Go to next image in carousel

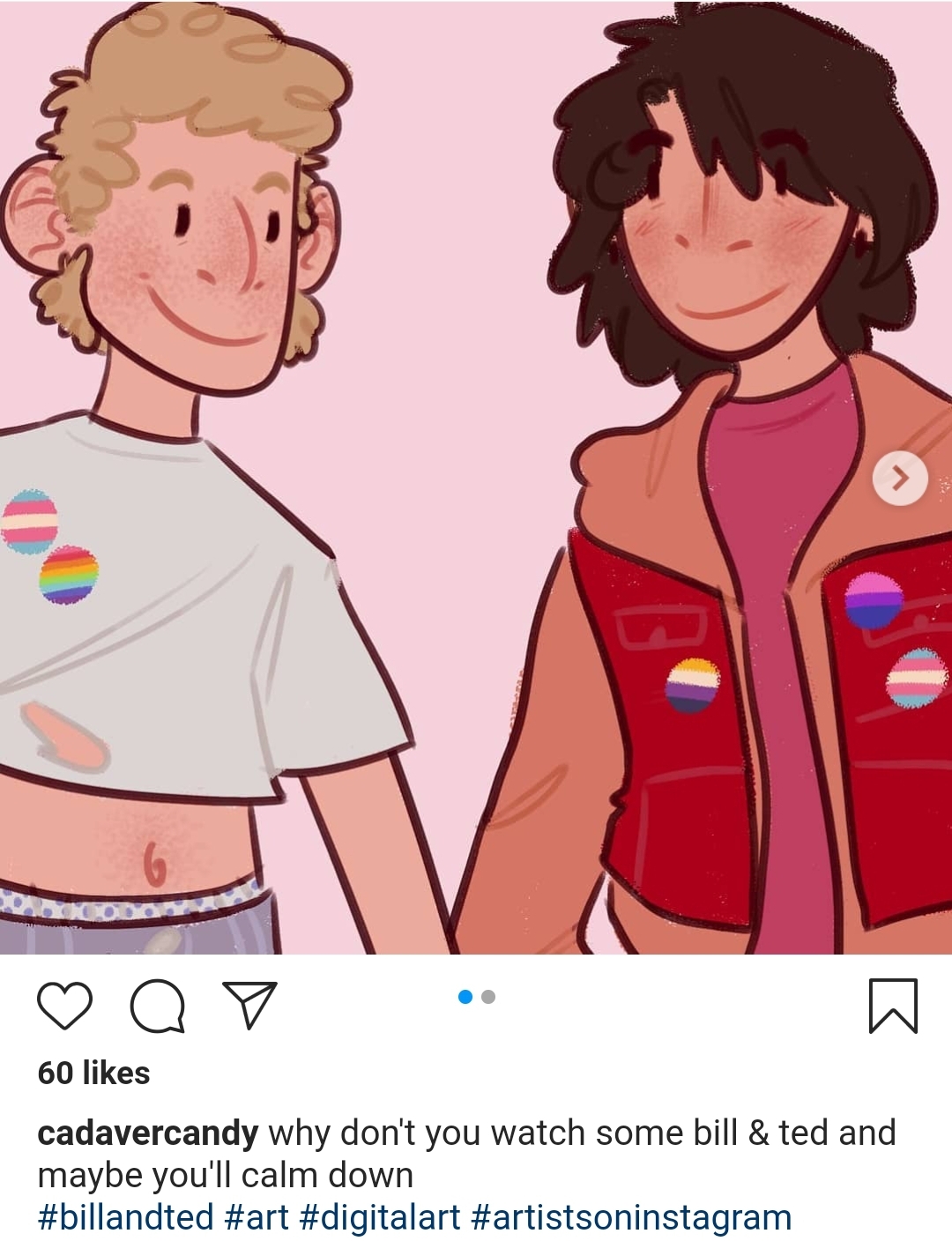point(900,479)
